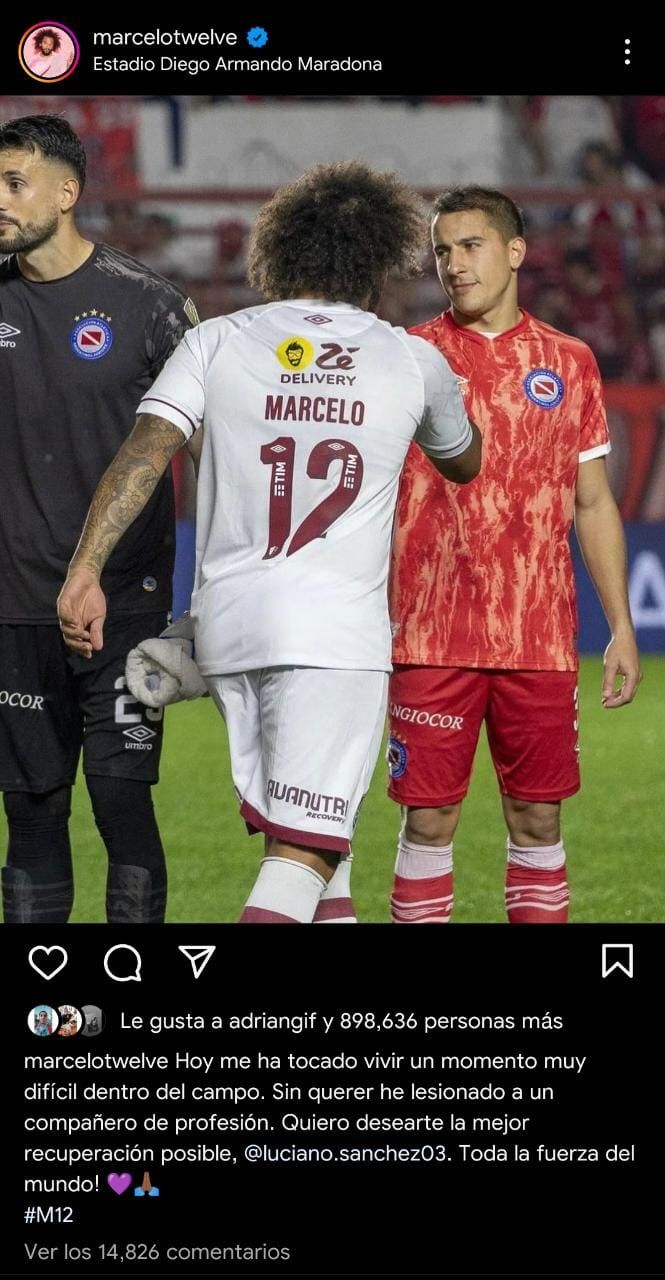The image size is (665, 1280).
Task: Open location Estadio Diego Armando Maradona
Action: click(237, 64)
